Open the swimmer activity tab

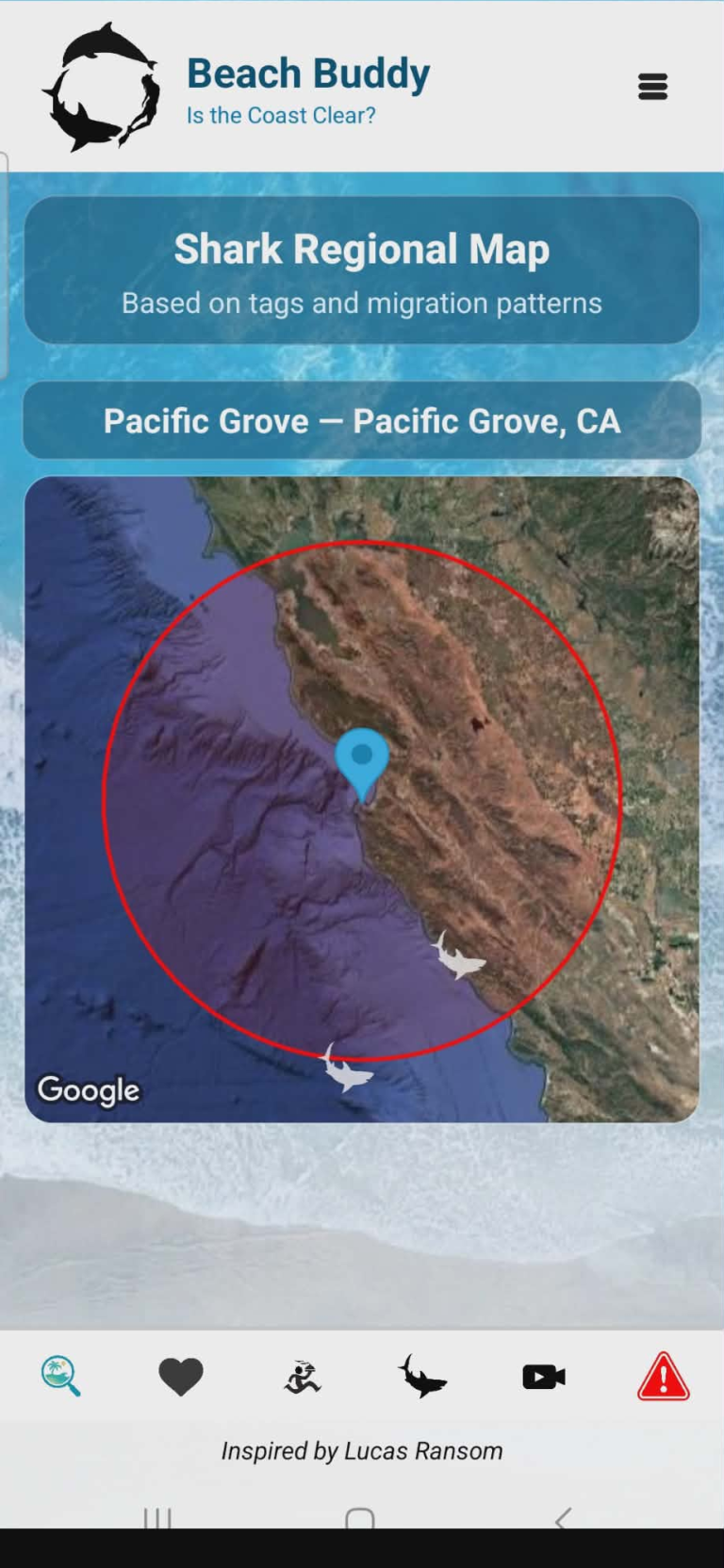[x=302, y=1377]
